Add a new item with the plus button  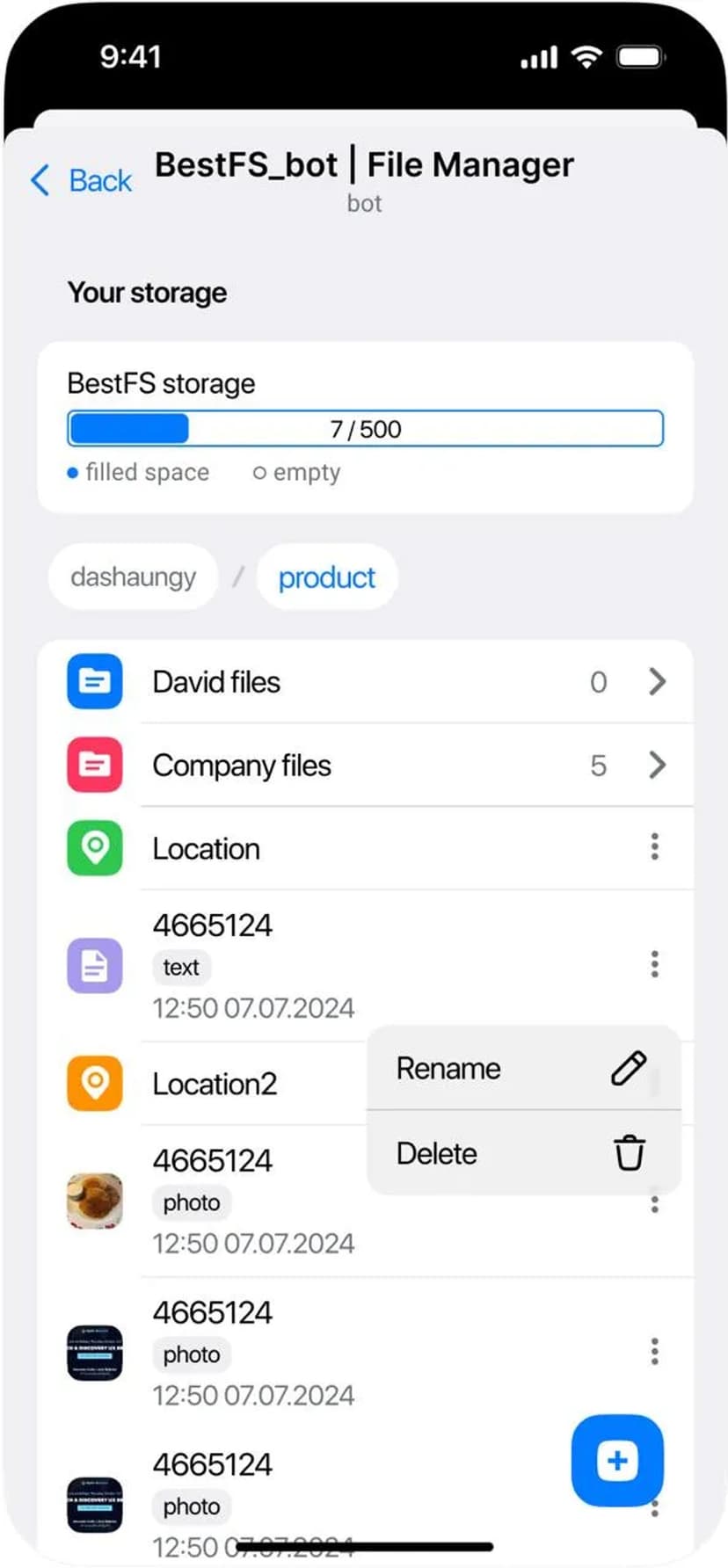(x=617, y=1460)
